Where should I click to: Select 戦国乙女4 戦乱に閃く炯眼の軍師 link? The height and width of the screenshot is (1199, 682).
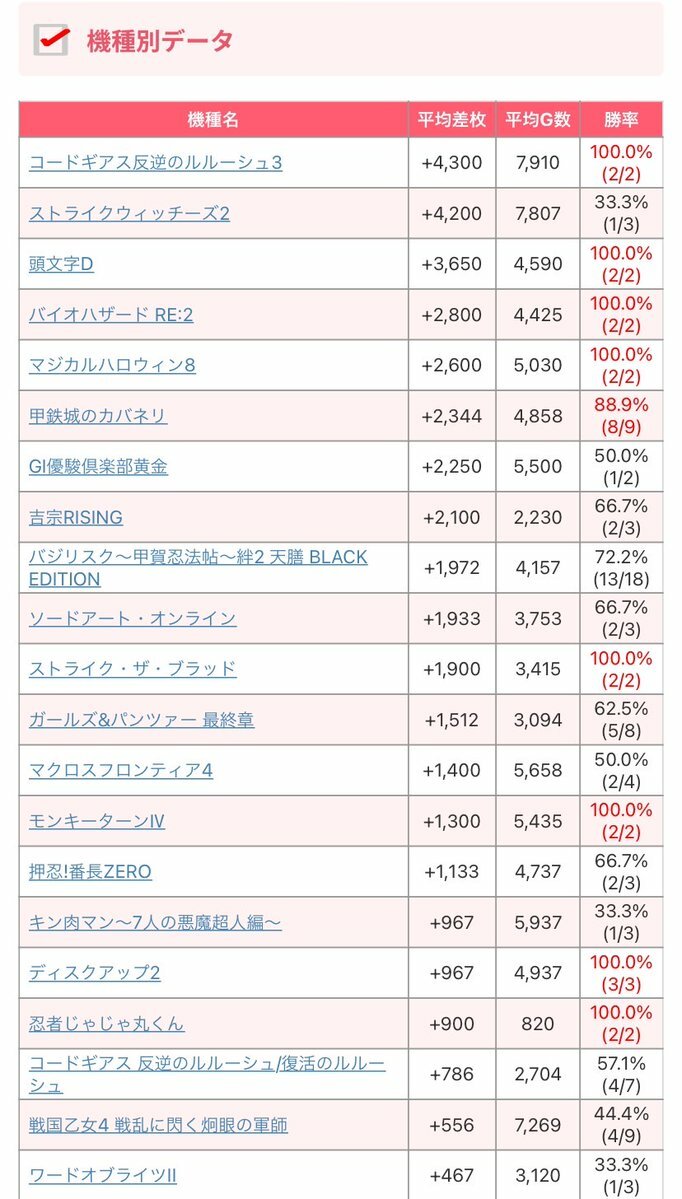tap(158, 1125)
